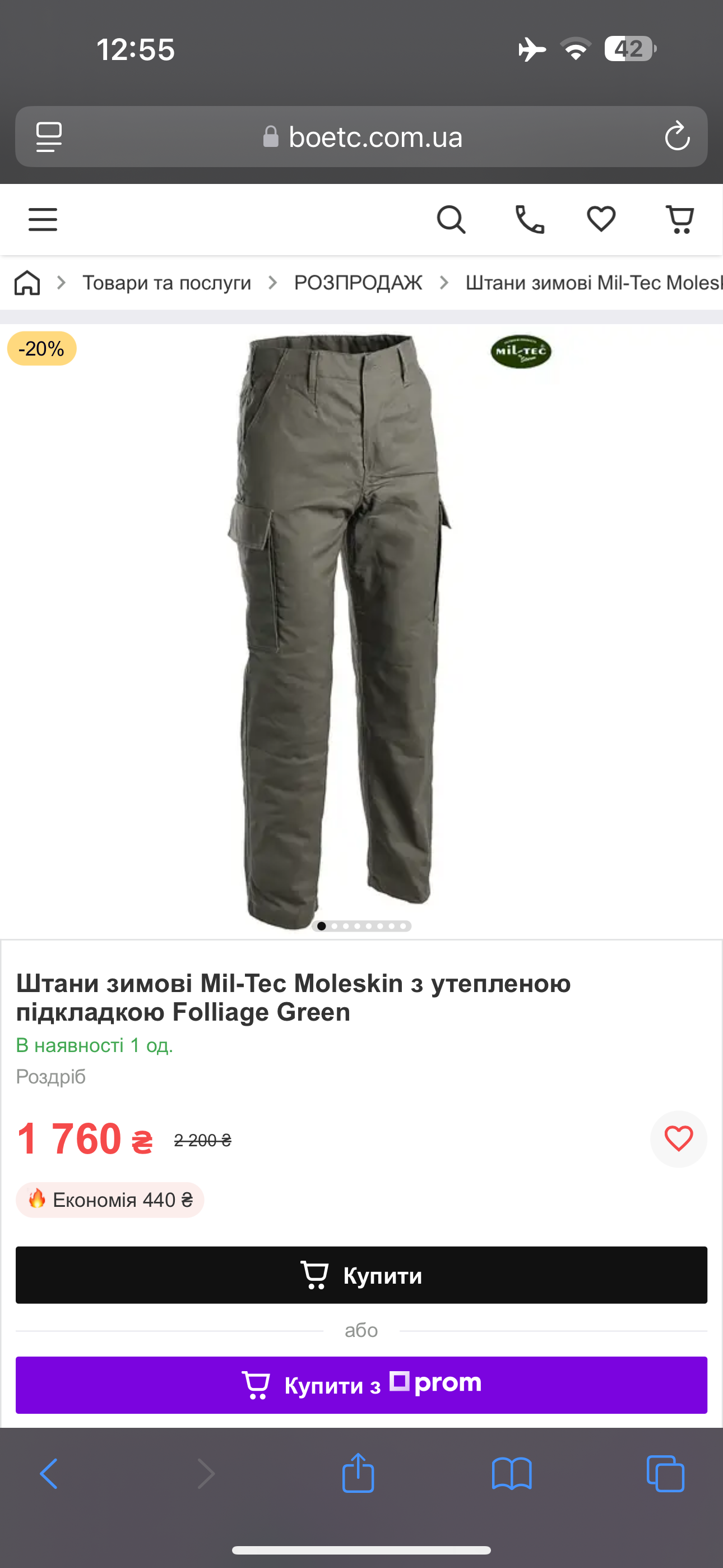Tap the black 'Купити' button
The height and width of the screenshot is (1568, 723).
click(x=361, y=1275)
